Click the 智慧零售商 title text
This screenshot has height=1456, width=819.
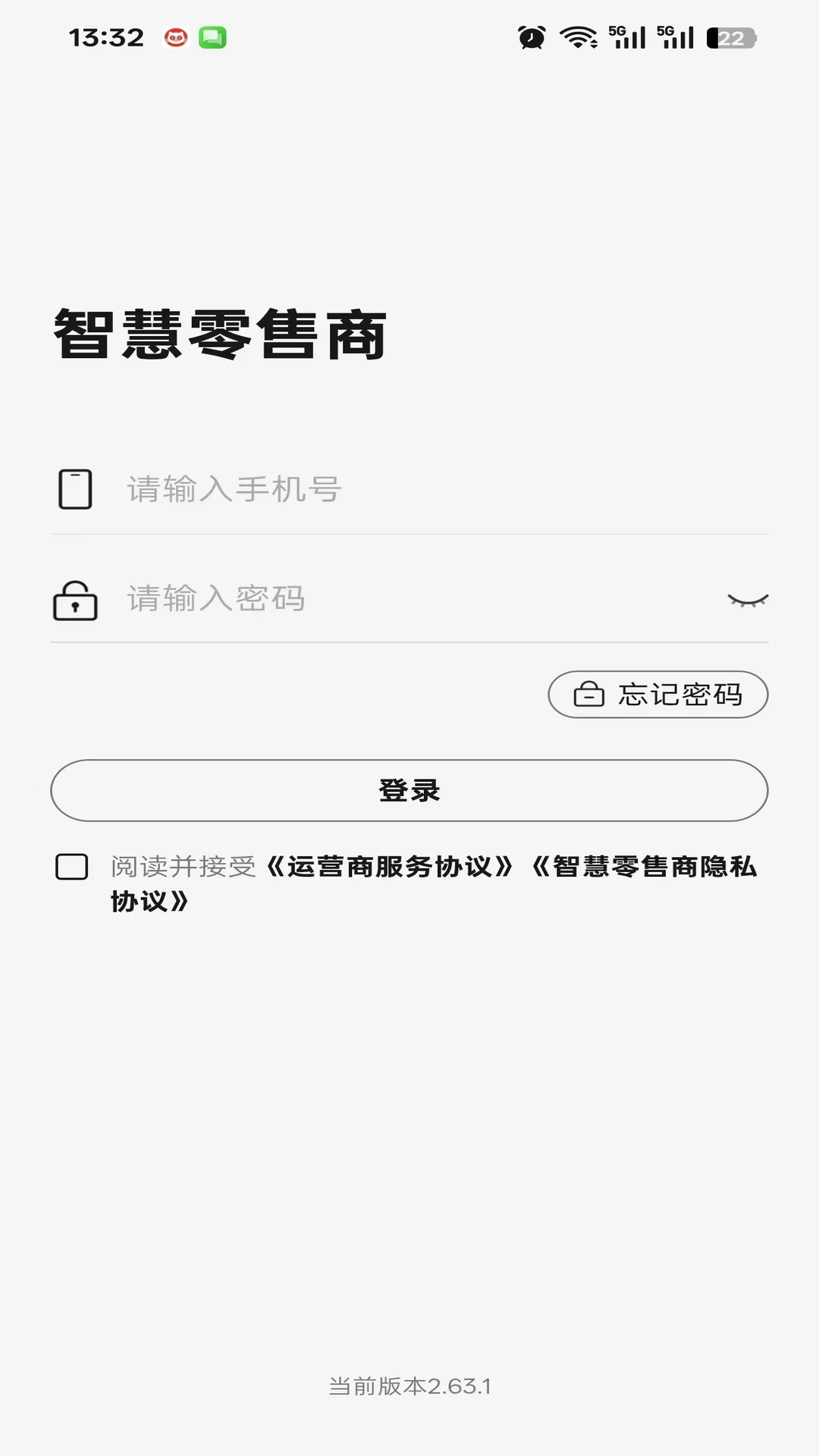220,334
